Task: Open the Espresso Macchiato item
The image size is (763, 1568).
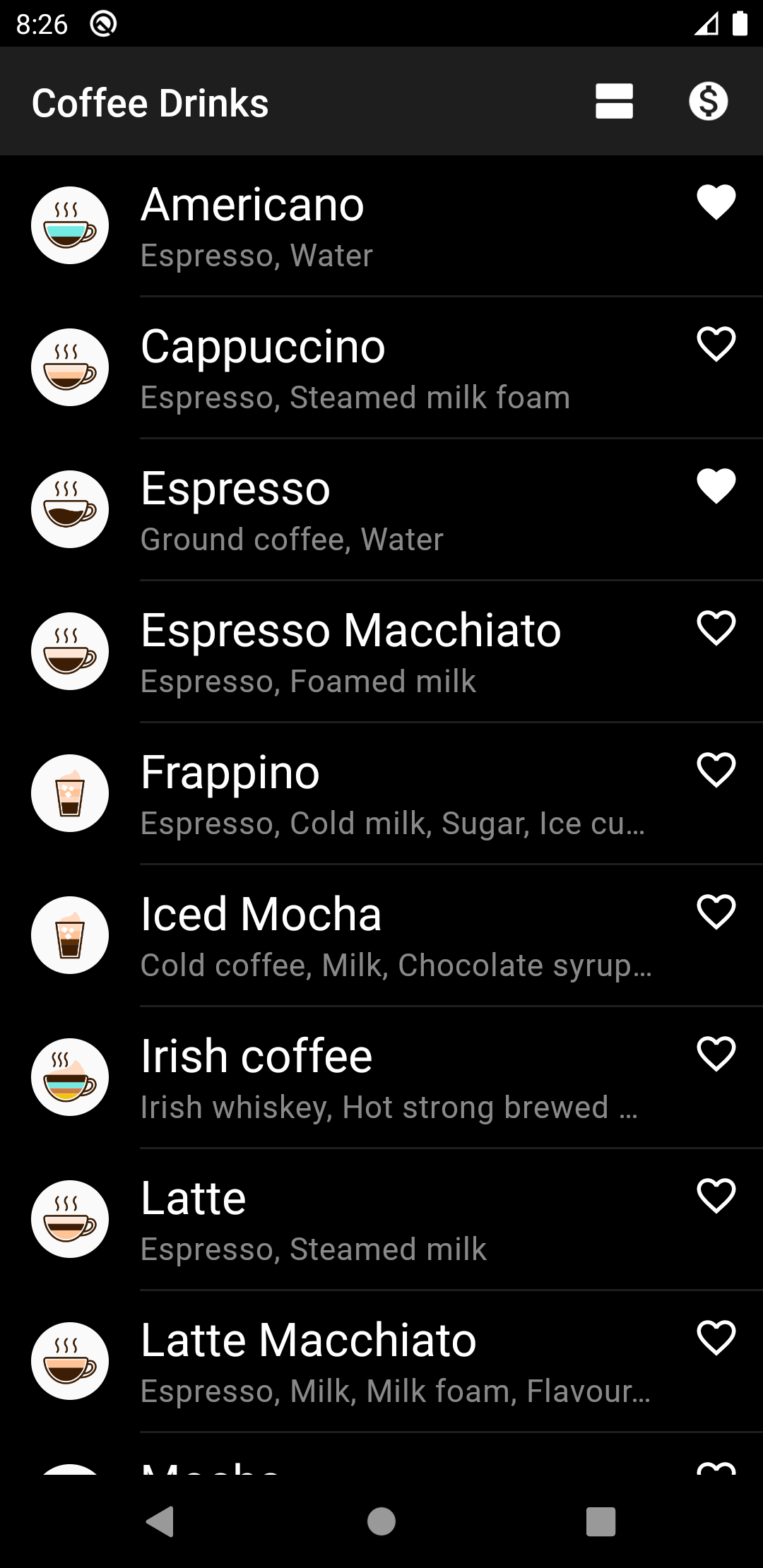Action: point(381,652)
